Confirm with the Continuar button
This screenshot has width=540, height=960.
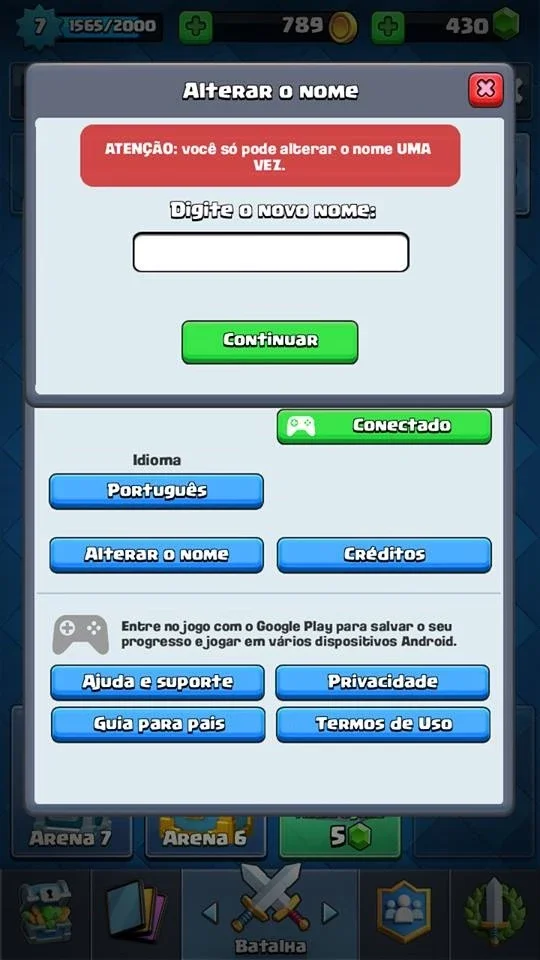tap(270, 342)
